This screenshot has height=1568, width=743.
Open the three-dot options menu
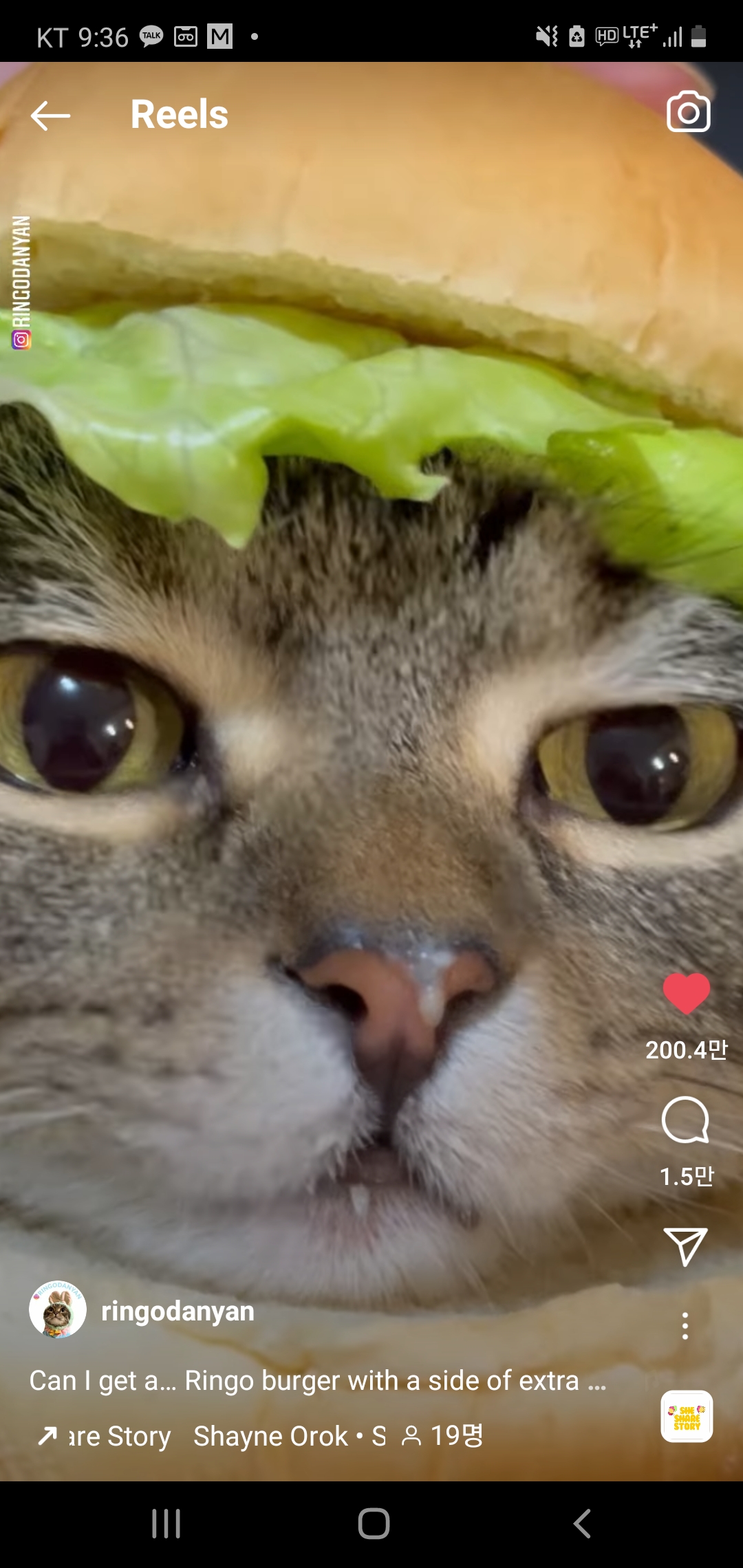pos(685,1325)
